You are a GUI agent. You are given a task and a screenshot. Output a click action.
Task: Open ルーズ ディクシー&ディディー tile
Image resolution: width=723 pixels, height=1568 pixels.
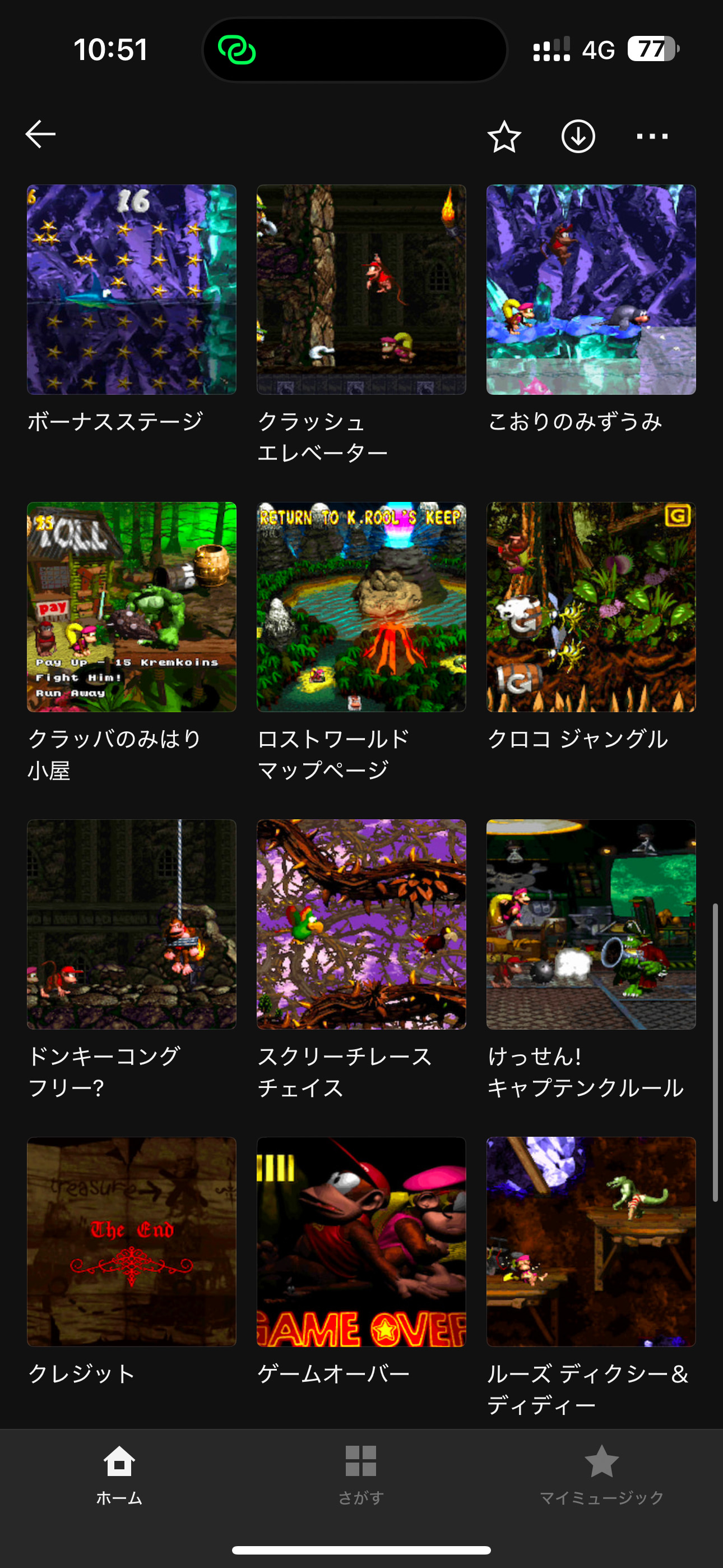591,1241
